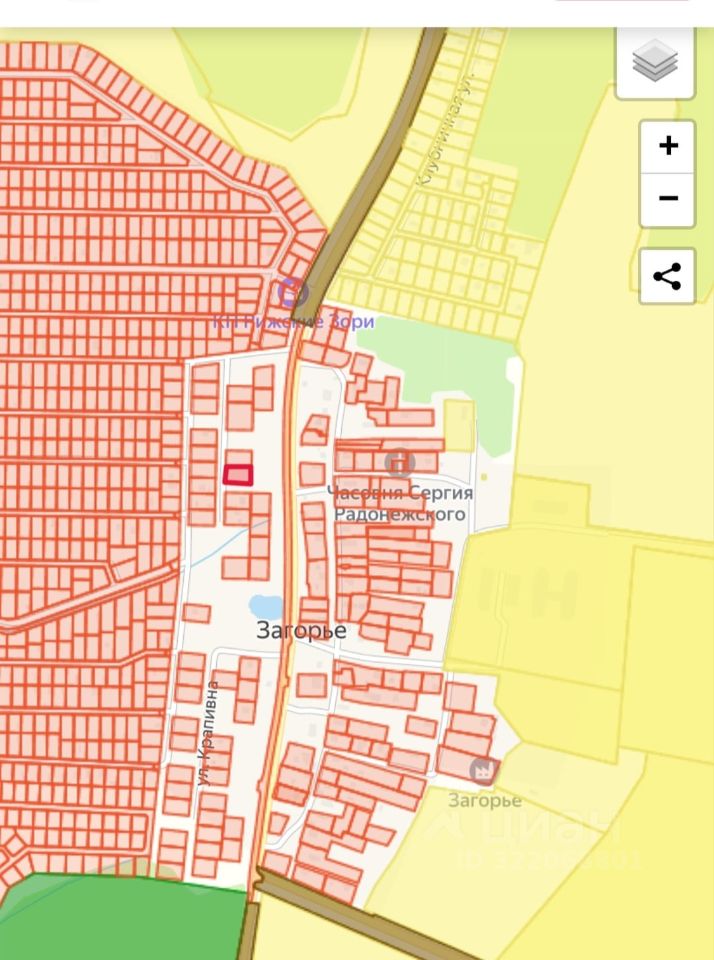This screenshot has height=960, width=714.
Task: Open the КП Нижние Зори place marker
Action: click(292, 294)
